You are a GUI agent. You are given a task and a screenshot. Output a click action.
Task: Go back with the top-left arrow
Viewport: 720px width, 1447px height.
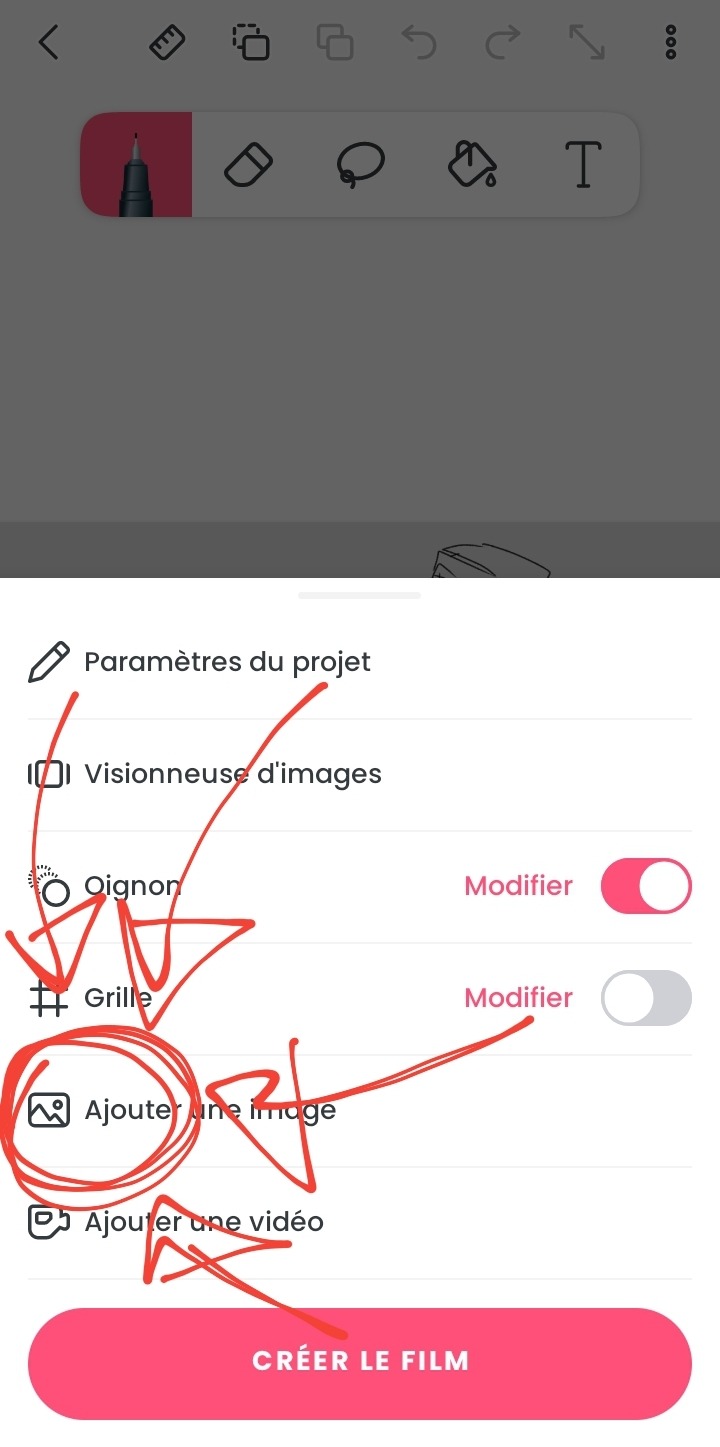[48, 42]
